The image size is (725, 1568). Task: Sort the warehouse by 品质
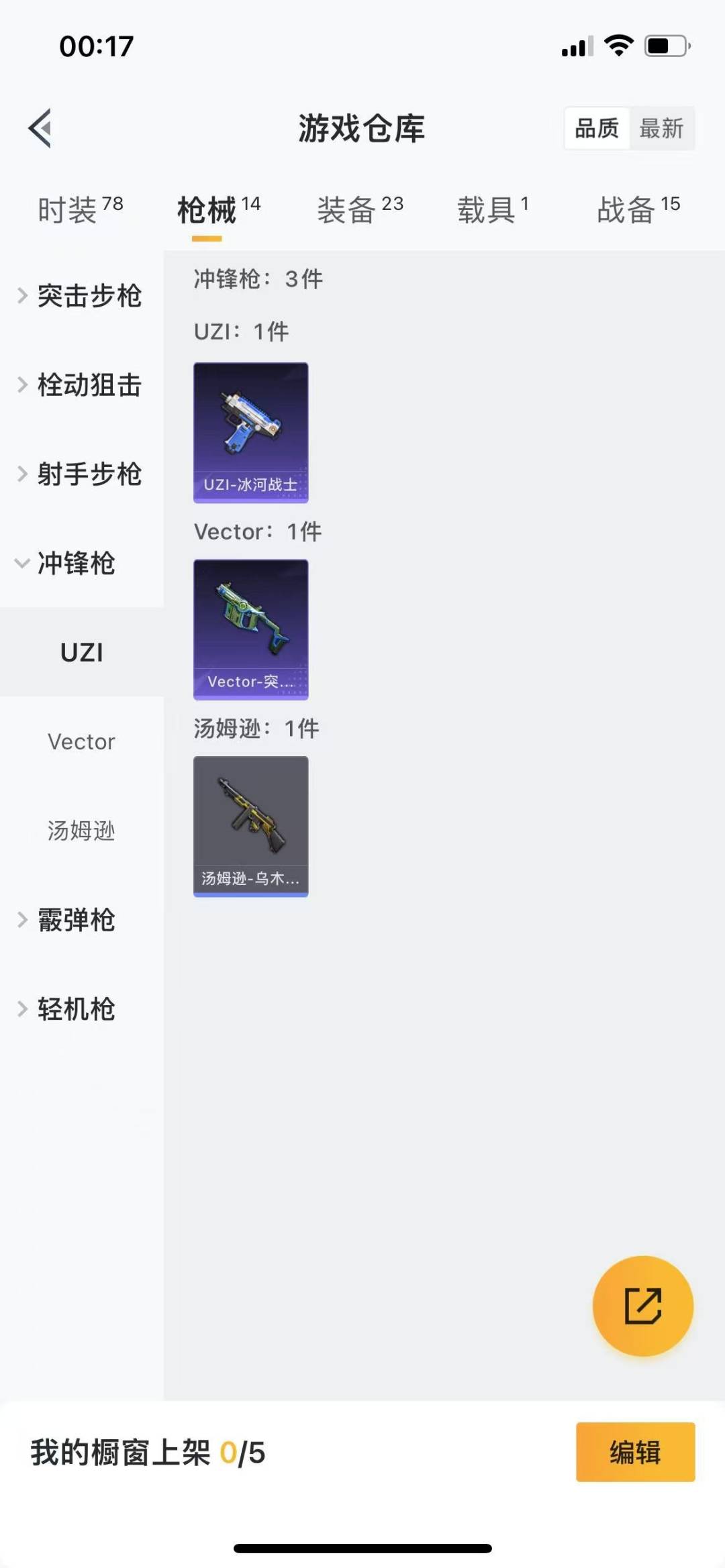[x=597, y=127]
